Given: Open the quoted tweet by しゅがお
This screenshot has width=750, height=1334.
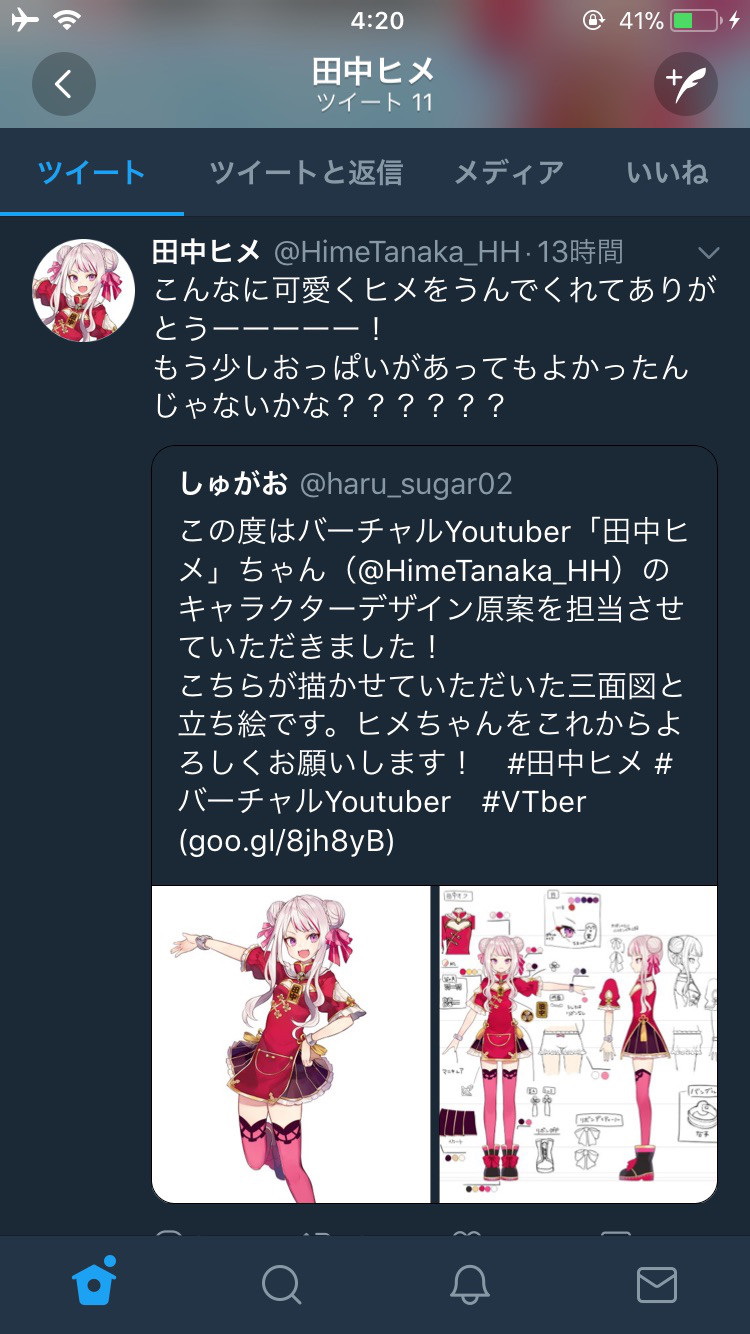Looking at the screenshot, I should pos(434,660).
